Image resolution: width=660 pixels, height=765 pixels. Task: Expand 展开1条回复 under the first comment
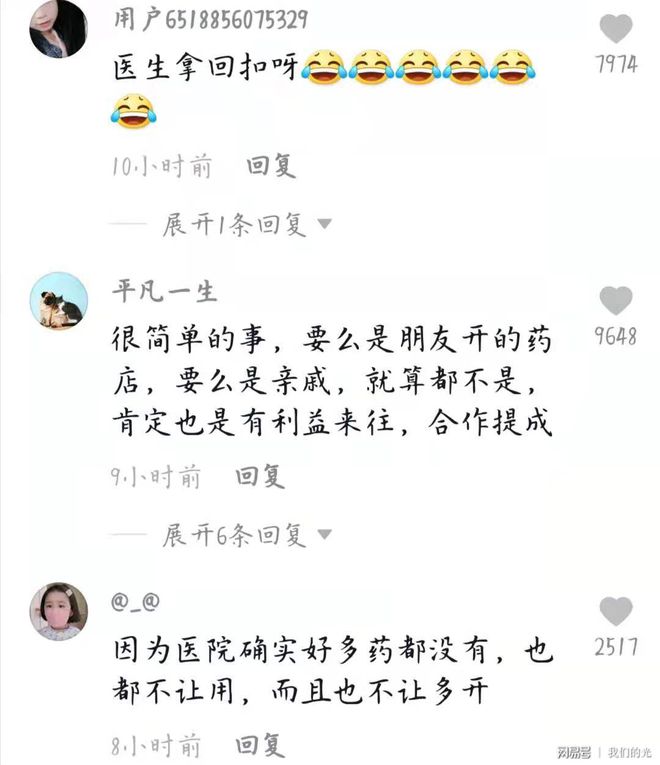(246, 224)
